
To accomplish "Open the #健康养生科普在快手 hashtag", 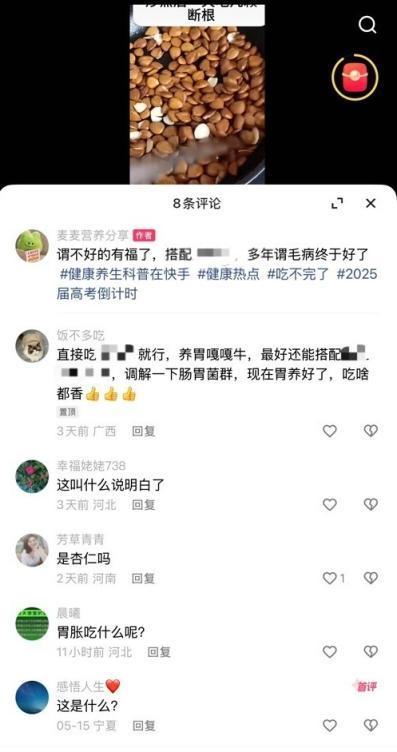I will pos(125,274).
